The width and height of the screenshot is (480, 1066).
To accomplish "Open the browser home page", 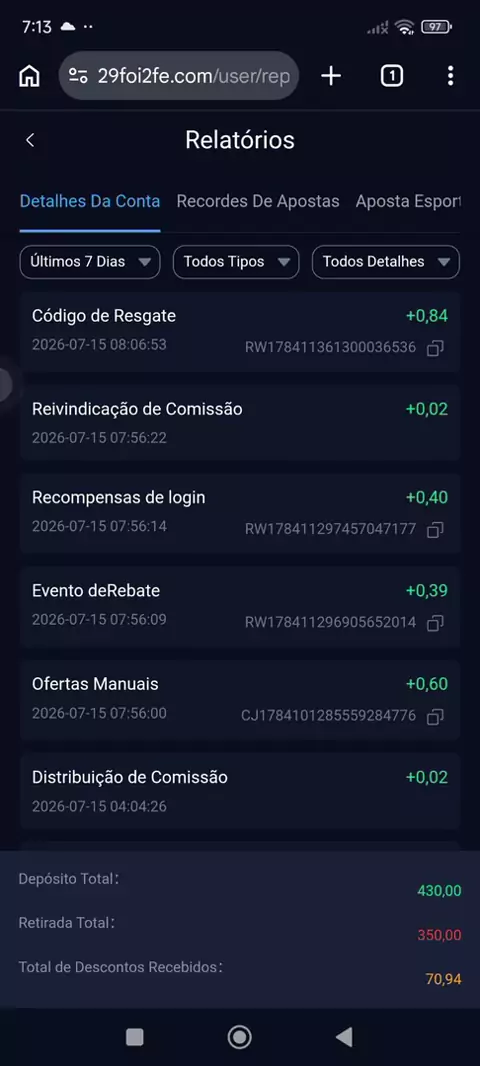I will coord(29,76).
